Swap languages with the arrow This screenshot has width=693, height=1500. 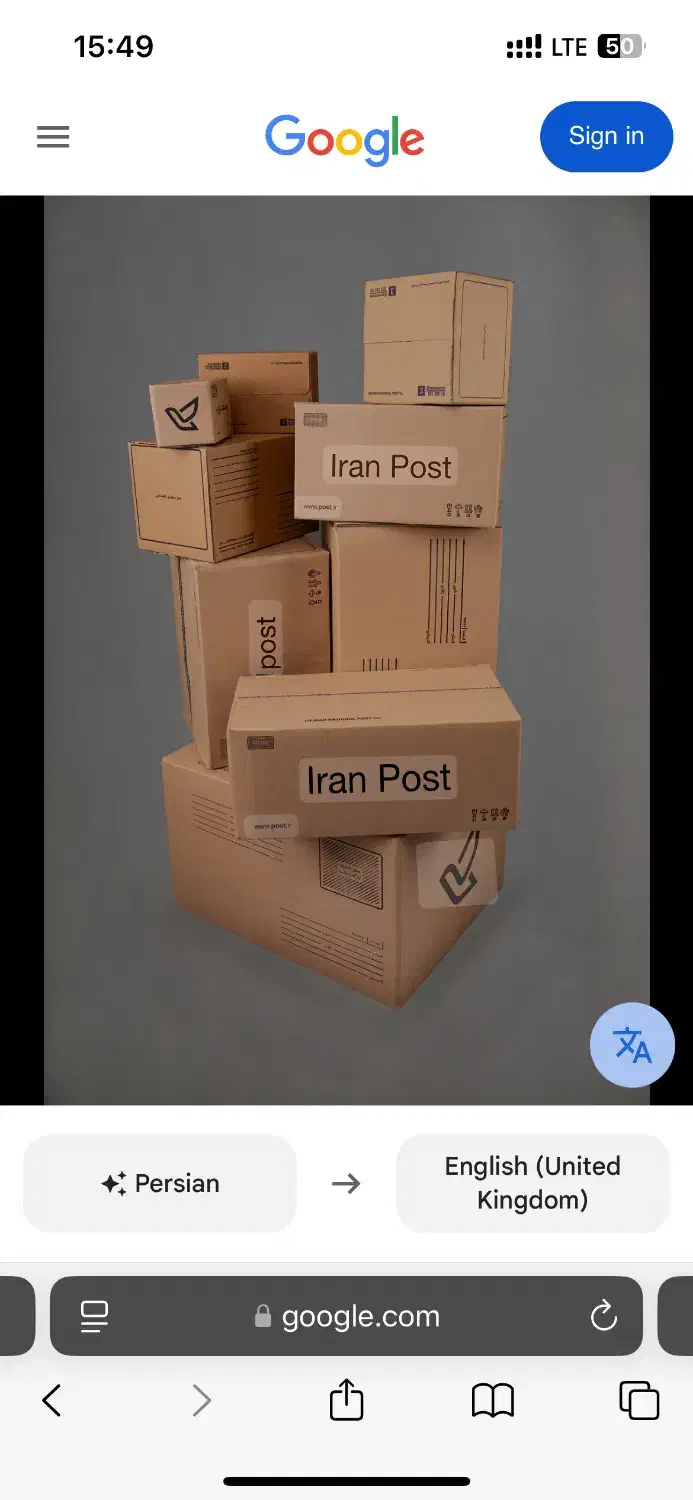click(346, 1183)
